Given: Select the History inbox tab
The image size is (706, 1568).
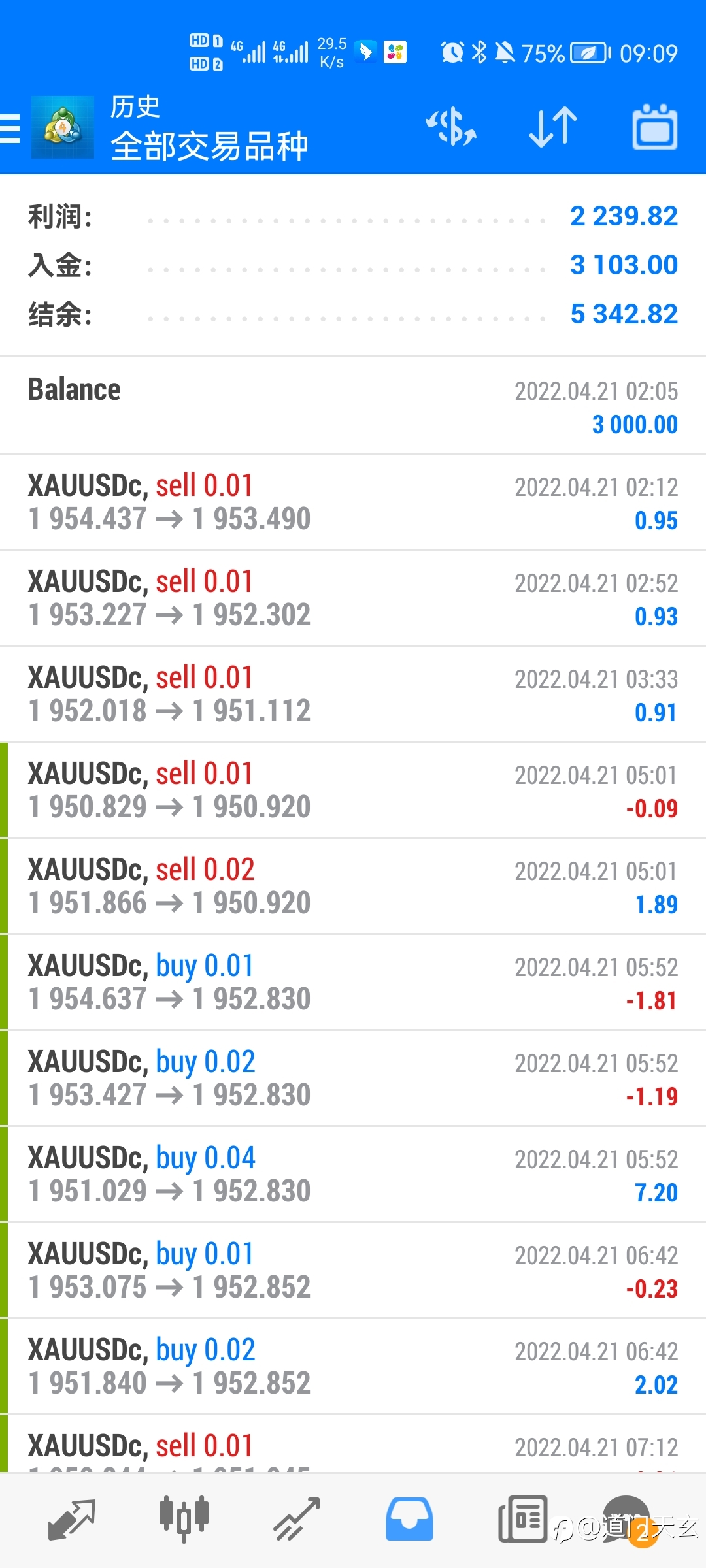Looking at the screenshot, I should (x=409, y=1520).
